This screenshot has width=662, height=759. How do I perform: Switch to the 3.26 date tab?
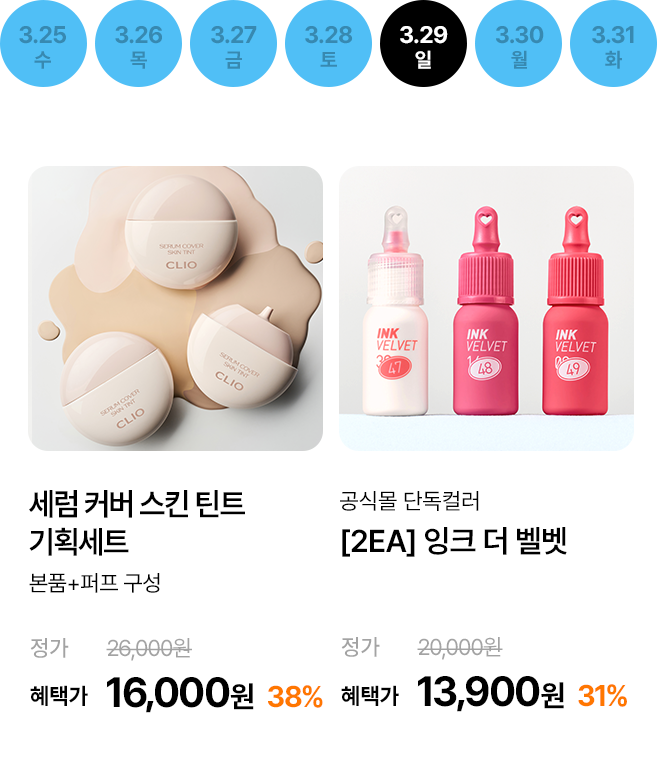(x=138, y=46)
